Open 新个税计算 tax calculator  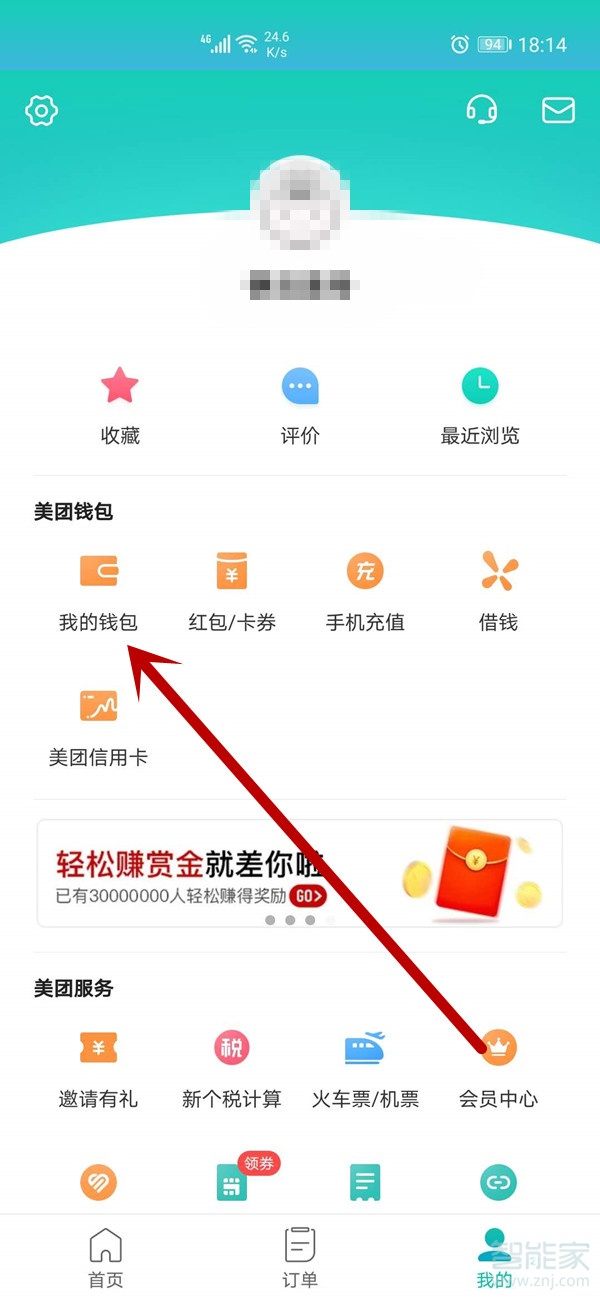pyautogui.click(x=232, y=1067)
